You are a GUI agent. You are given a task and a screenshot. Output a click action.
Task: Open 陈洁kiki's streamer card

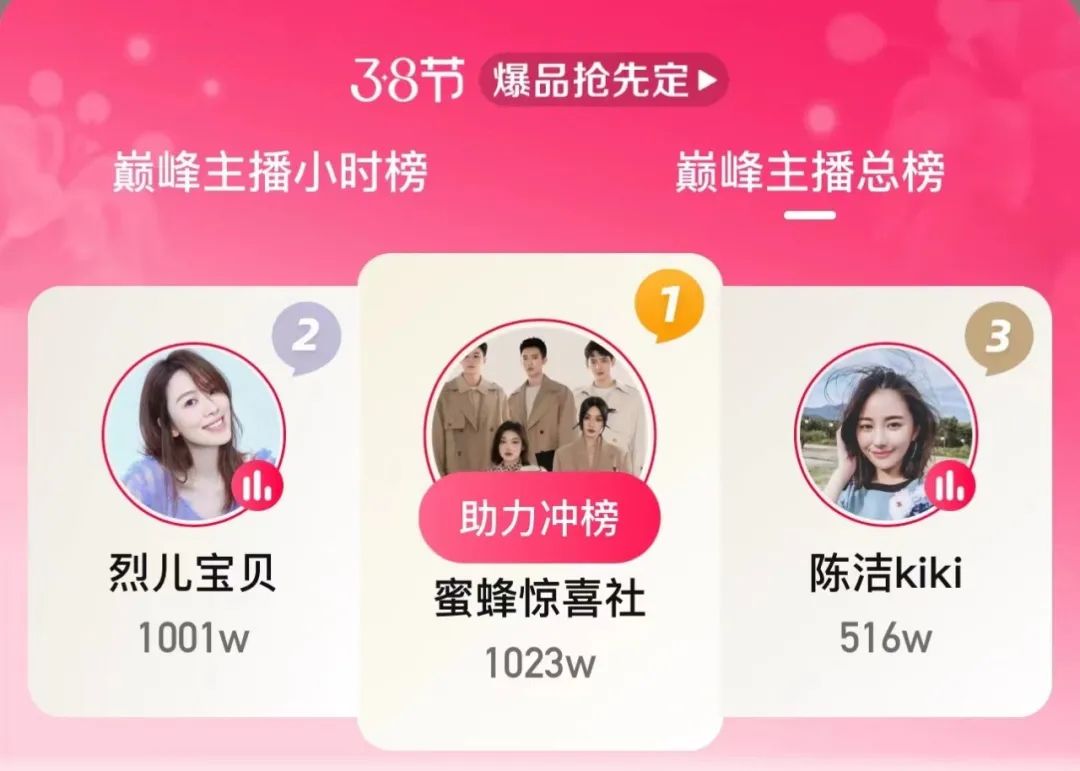pyautogui.click(x=885, y=500)
